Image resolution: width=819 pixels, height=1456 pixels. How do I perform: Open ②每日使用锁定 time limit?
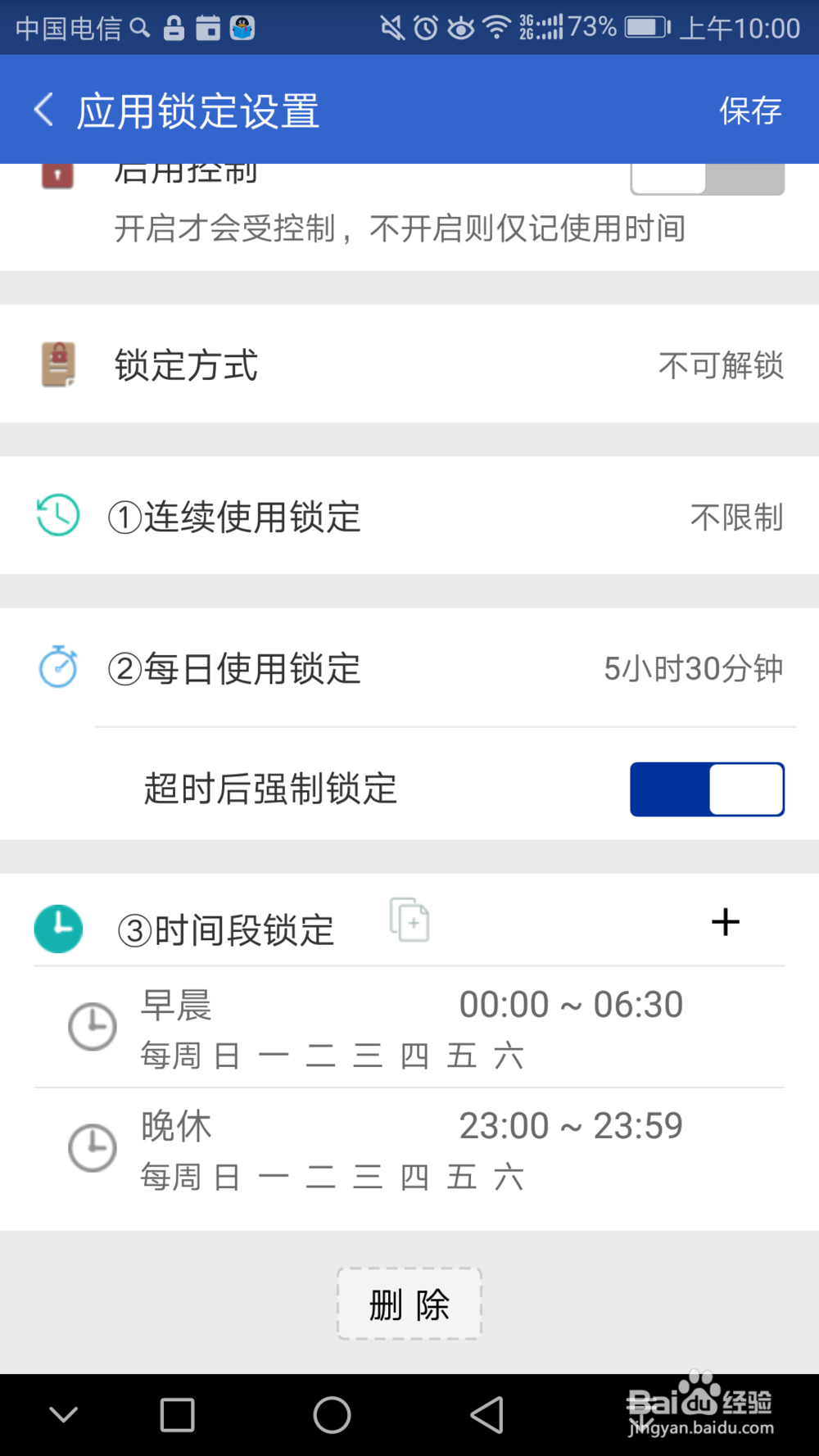tap(409, 669)
